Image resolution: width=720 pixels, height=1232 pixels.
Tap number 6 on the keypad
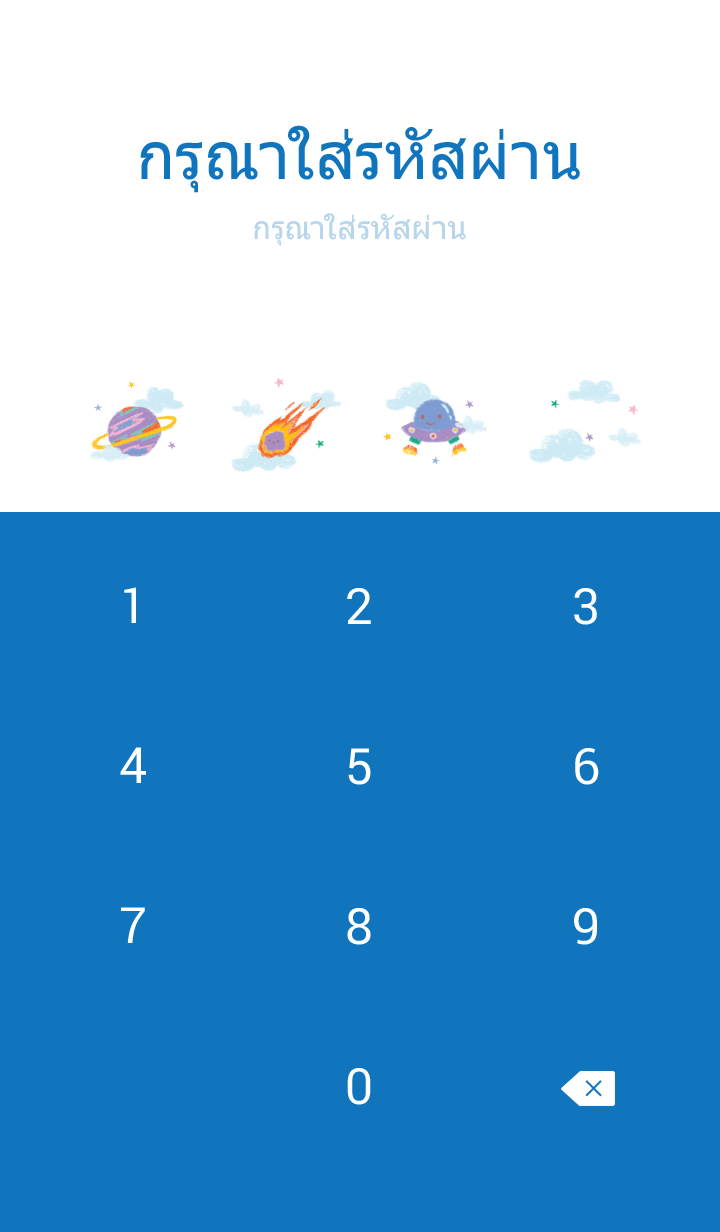point(586,767)
